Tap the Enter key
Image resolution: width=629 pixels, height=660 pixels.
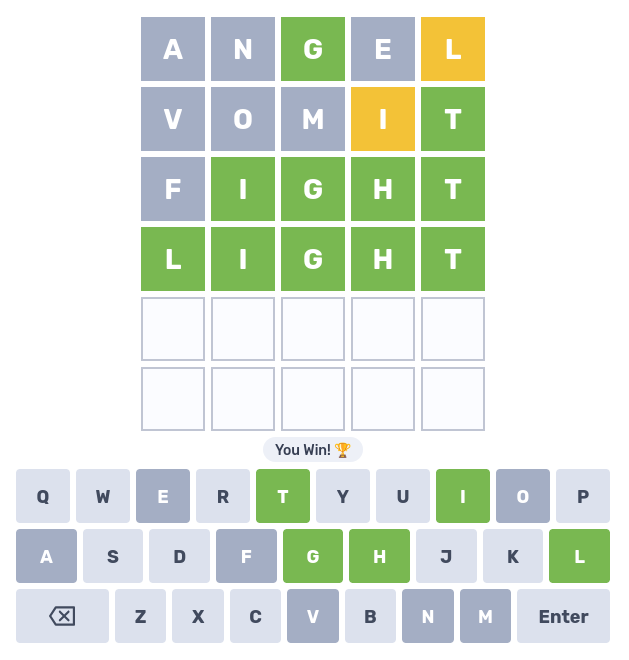pyautogui.click(x=563, y=616)
